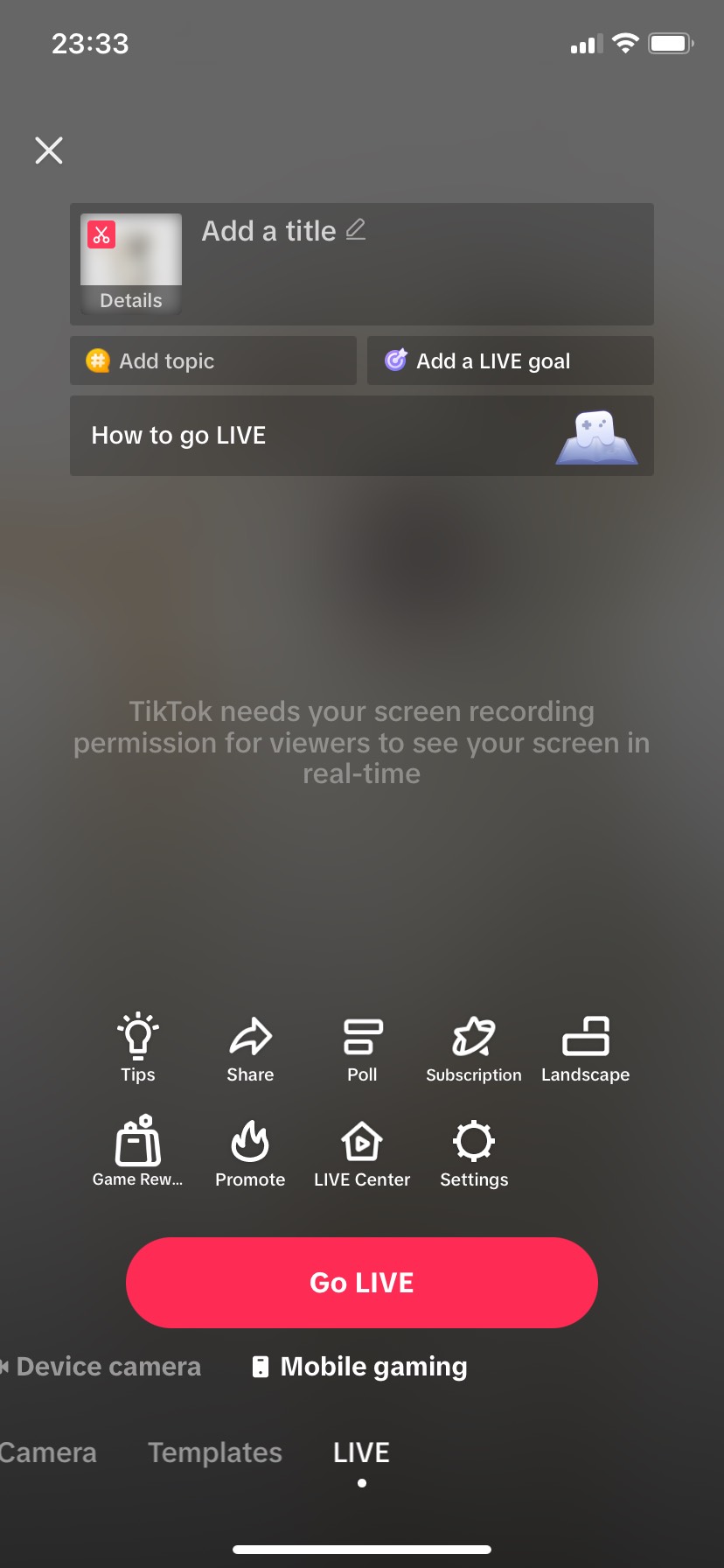Open LIVE Settings
Viewport: 724px width, 1568px height.
(474, 1151)
